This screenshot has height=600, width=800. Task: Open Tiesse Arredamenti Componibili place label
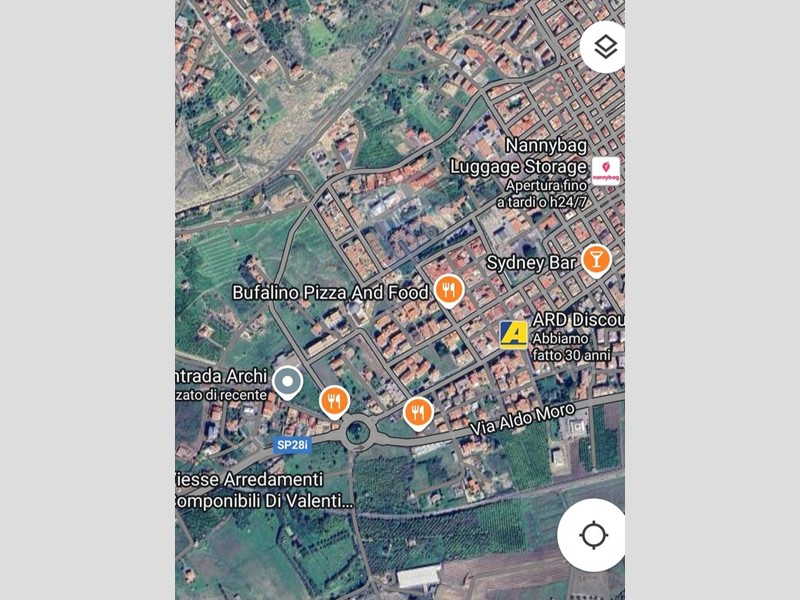(x=264, y=488)
